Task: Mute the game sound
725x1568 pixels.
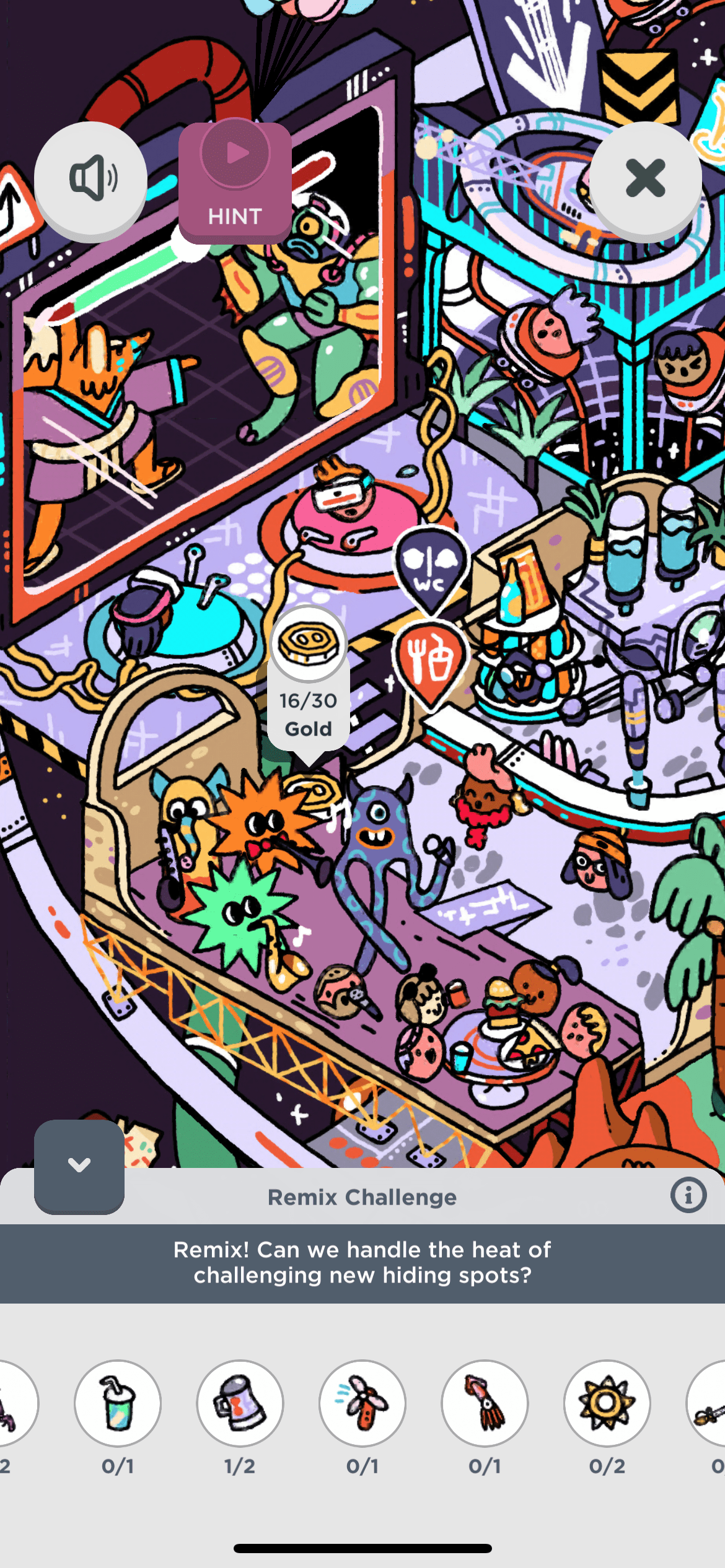Action: [90, 178]
